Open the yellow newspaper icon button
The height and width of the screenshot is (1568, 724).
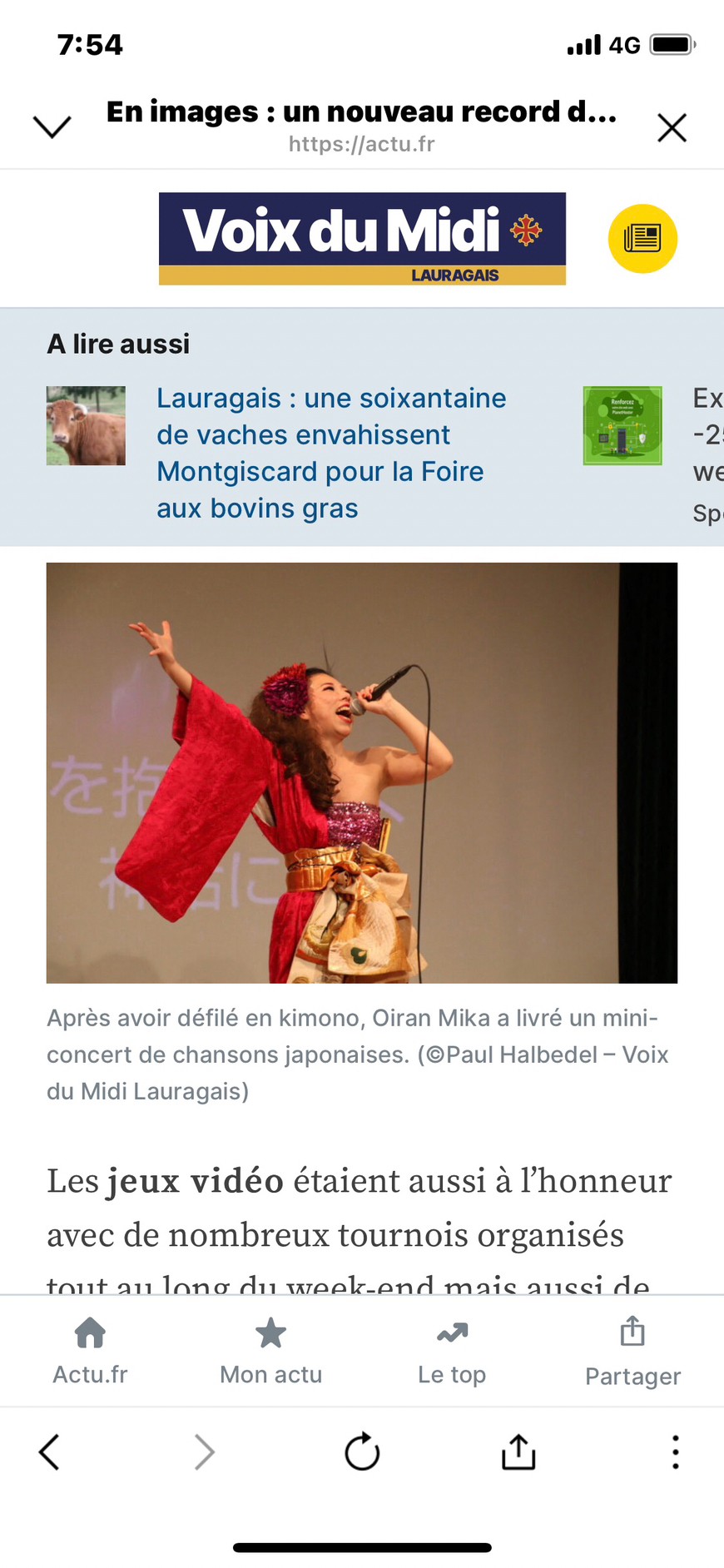642,239
